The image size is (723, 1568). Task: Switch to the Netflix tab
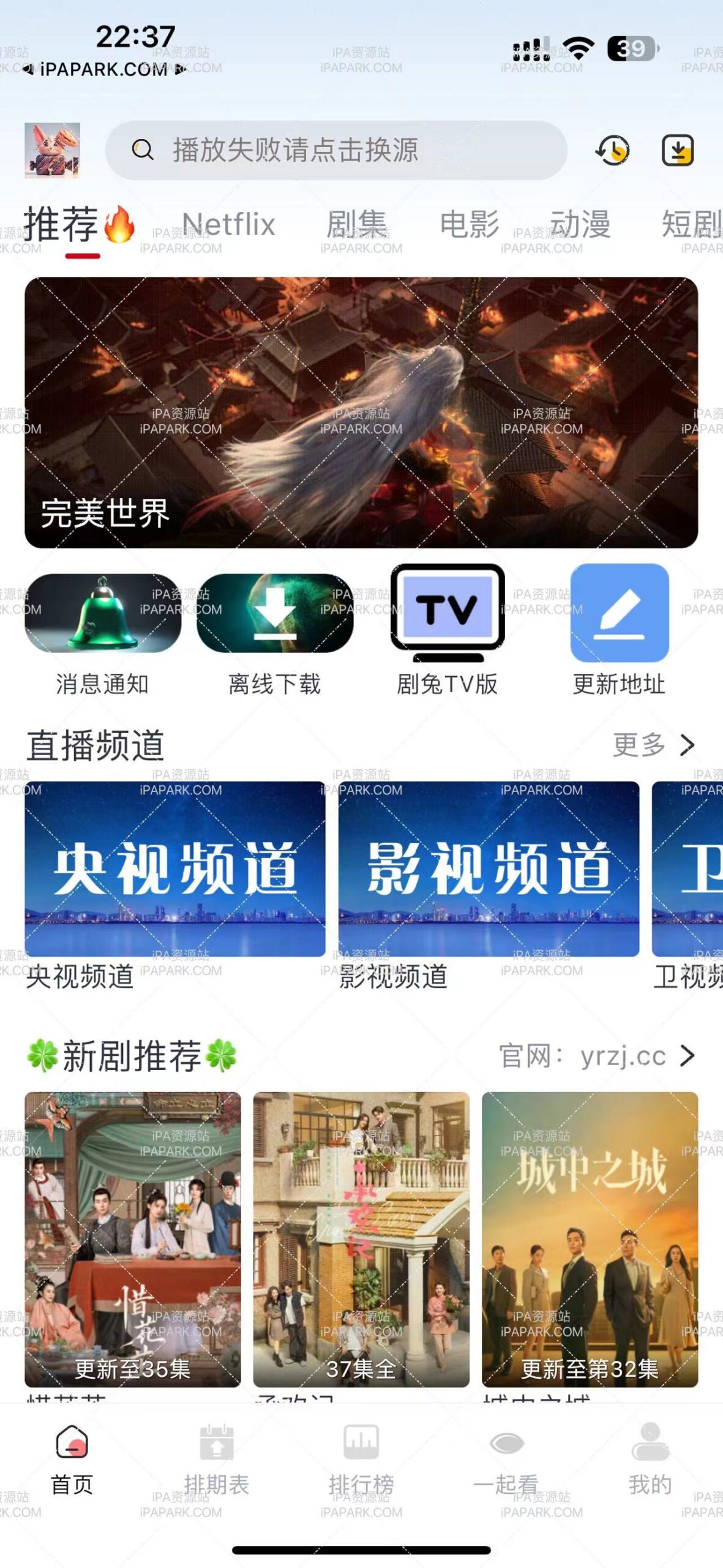(230, 225)
